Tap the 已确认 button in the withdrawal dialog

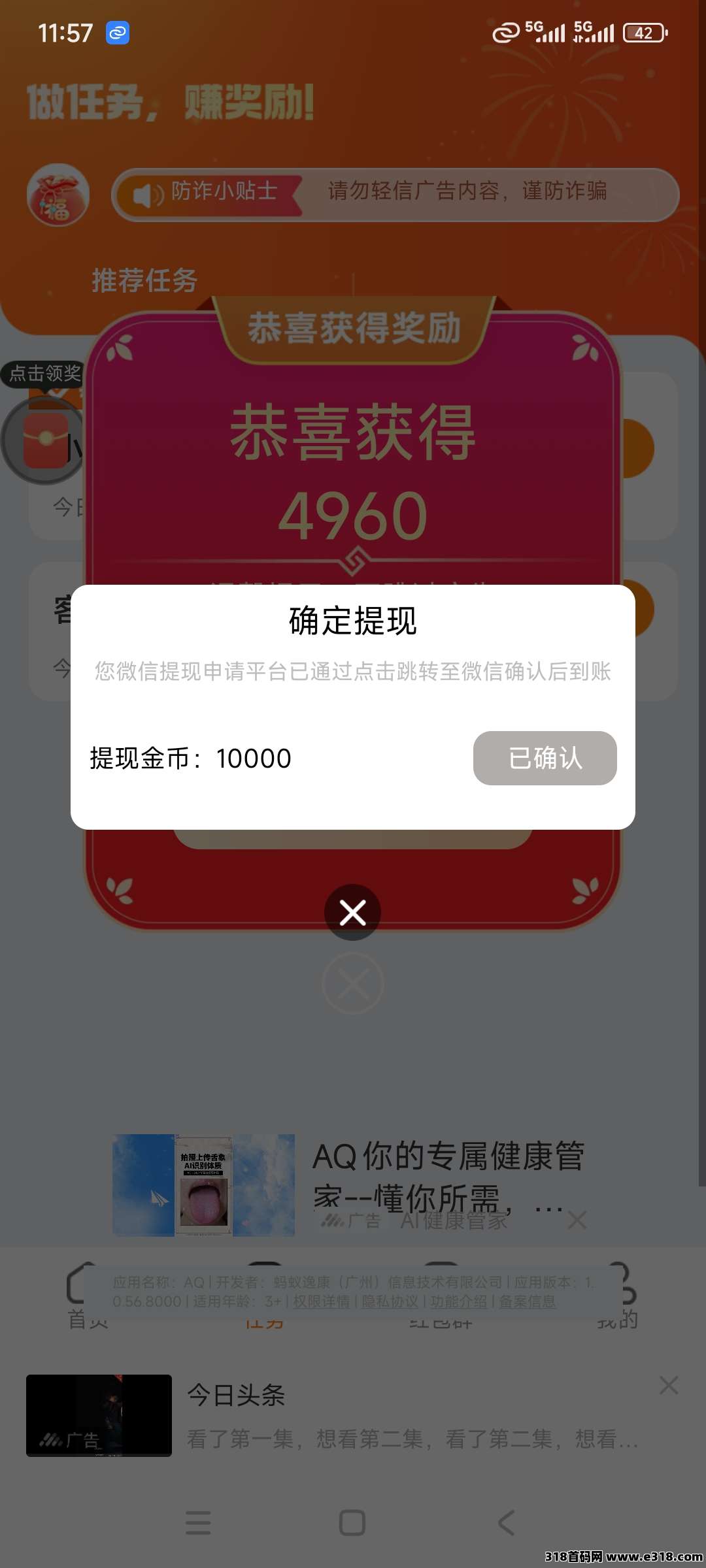pyautogui.click(x=545, y=758)
